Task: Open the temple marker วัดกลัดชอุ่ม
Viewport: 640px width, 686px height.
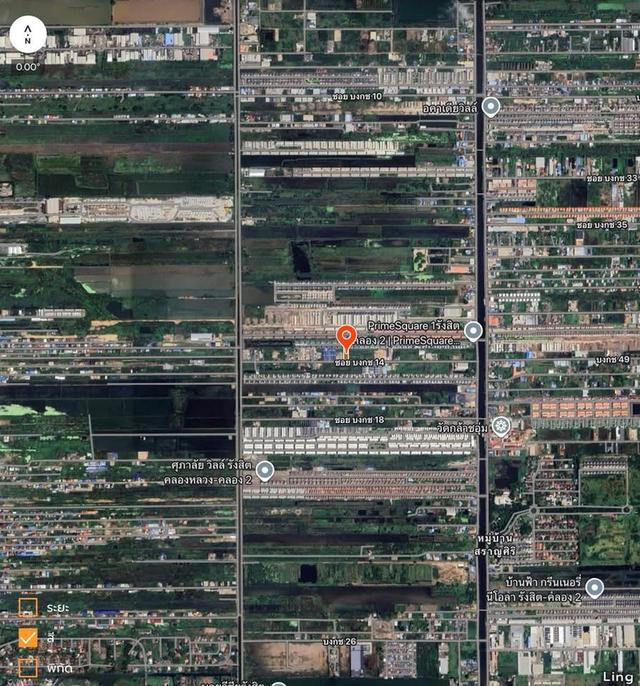Action: [x=501, y=427]
